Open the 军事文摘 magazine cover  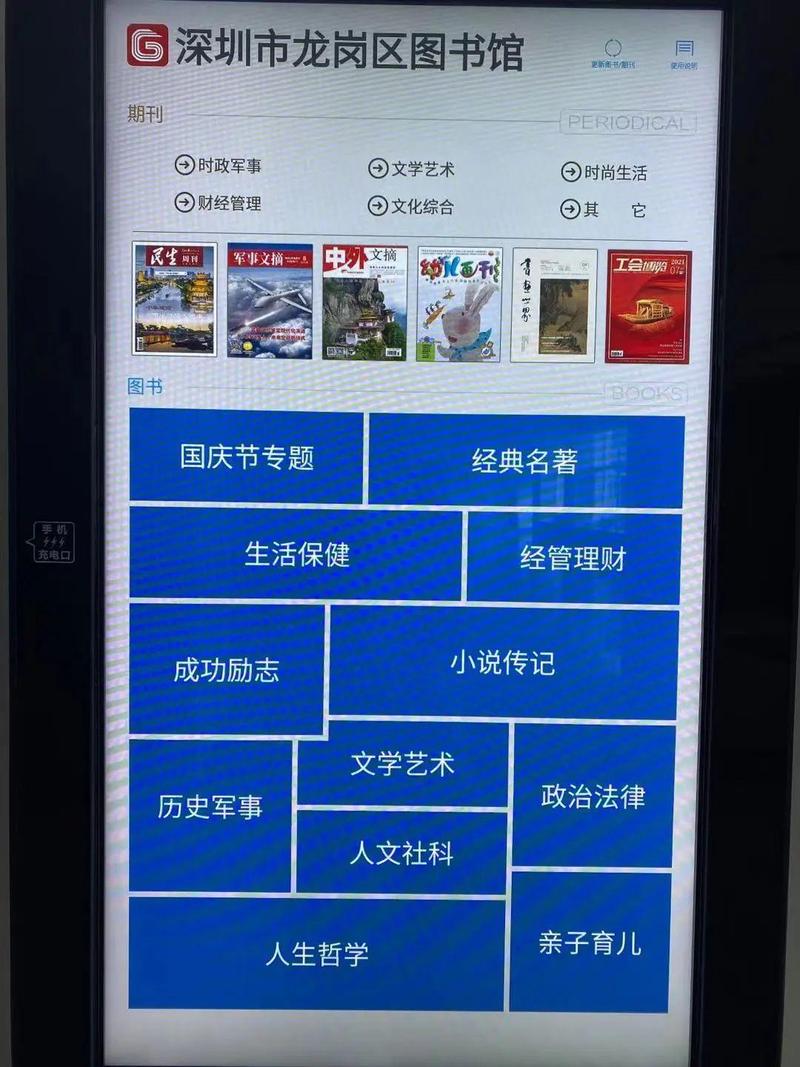coord(269,300)
